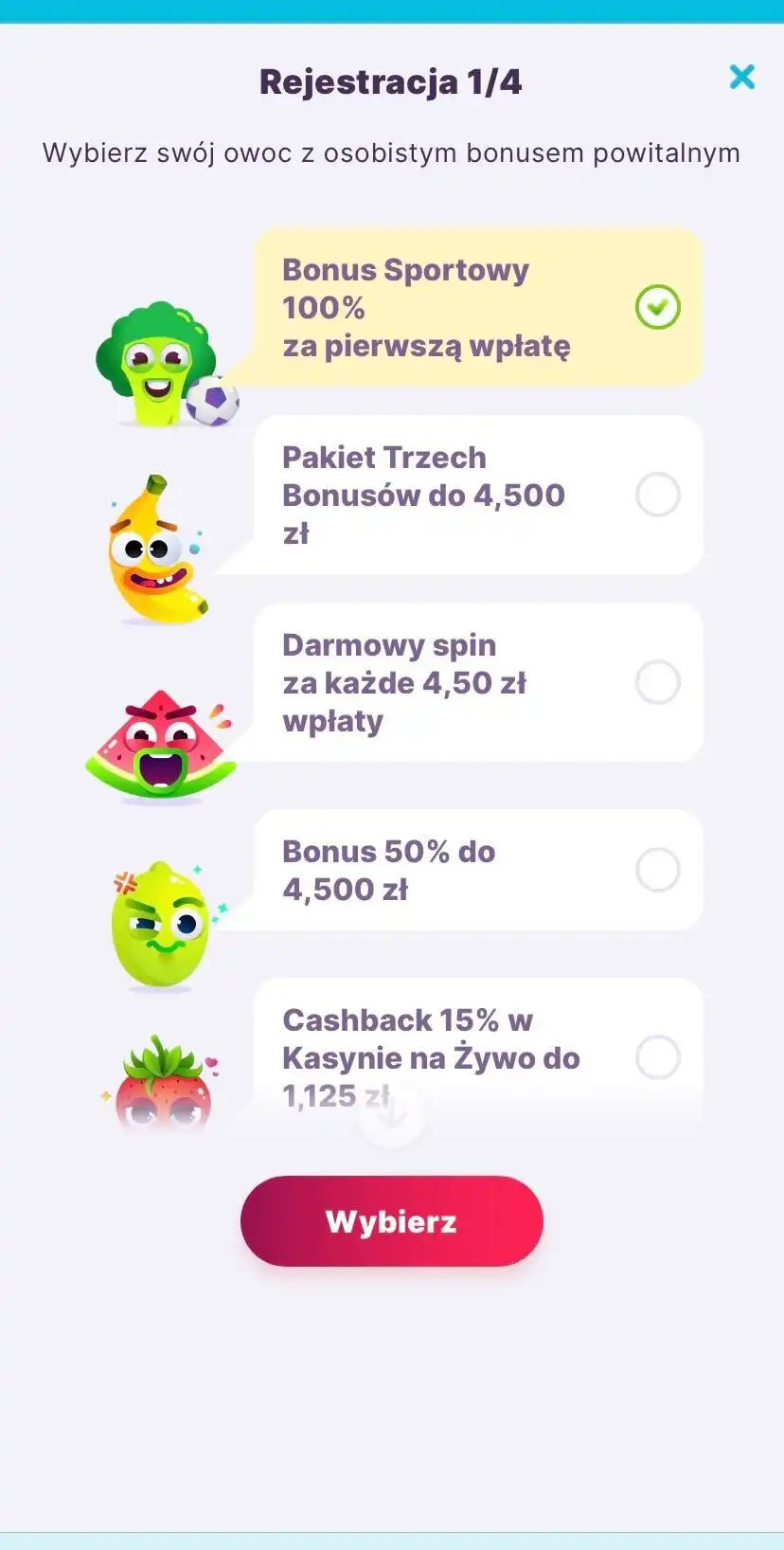Close the registration dialog
Image resolution: width=784 pixels, height=1550 pixels.
tap(741, 77)
